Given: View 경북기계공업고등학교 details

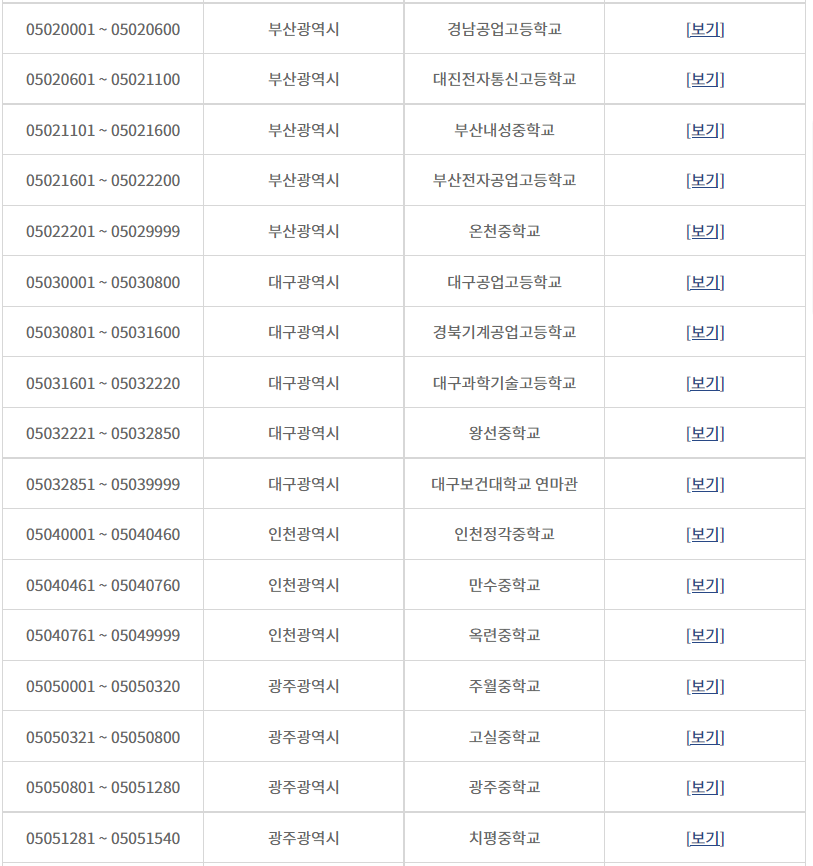Looking at the screenshot, I should tap(705, 331).
